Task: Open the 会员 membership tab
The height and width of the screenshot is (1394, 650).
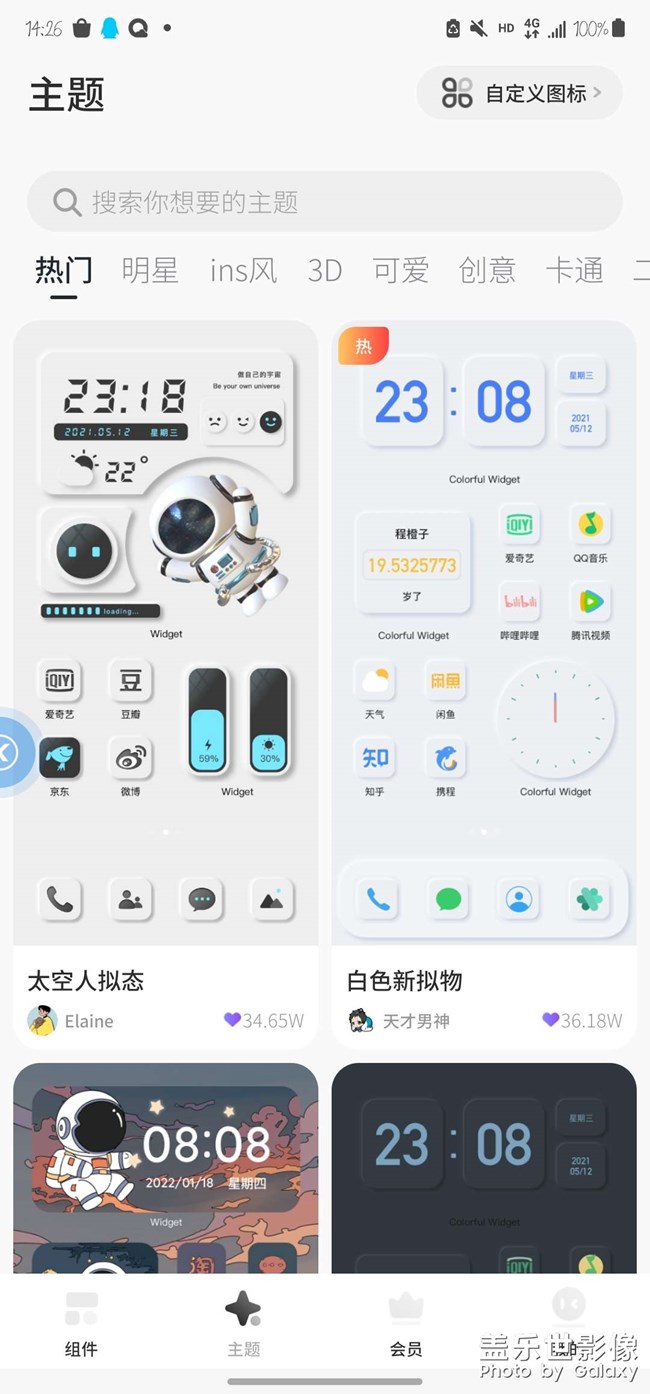Action: pyautogui.click(x=405, y=1323)
